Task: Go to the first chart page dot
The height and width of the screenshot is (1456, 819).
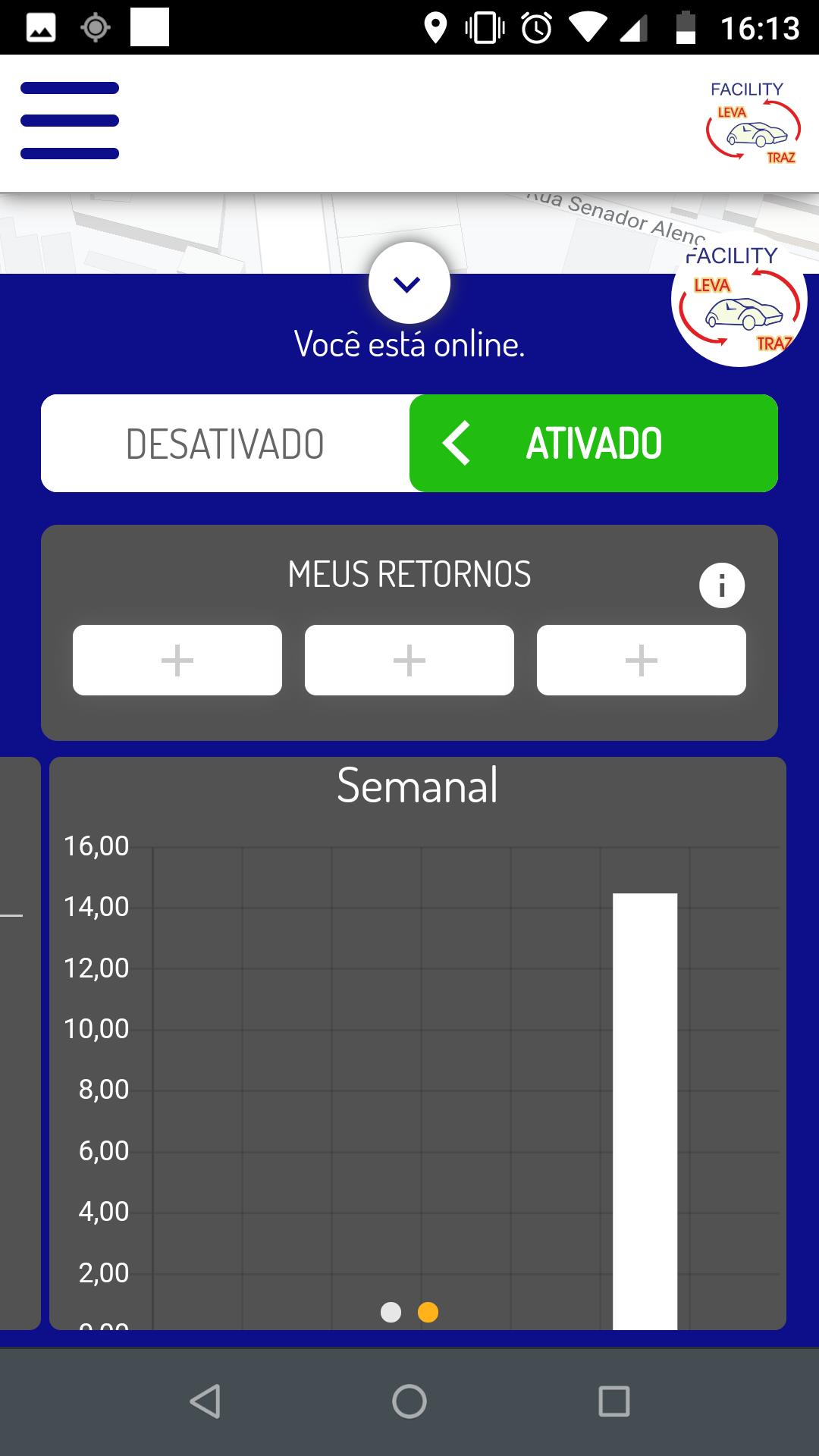Action: tap(391, 1312)
